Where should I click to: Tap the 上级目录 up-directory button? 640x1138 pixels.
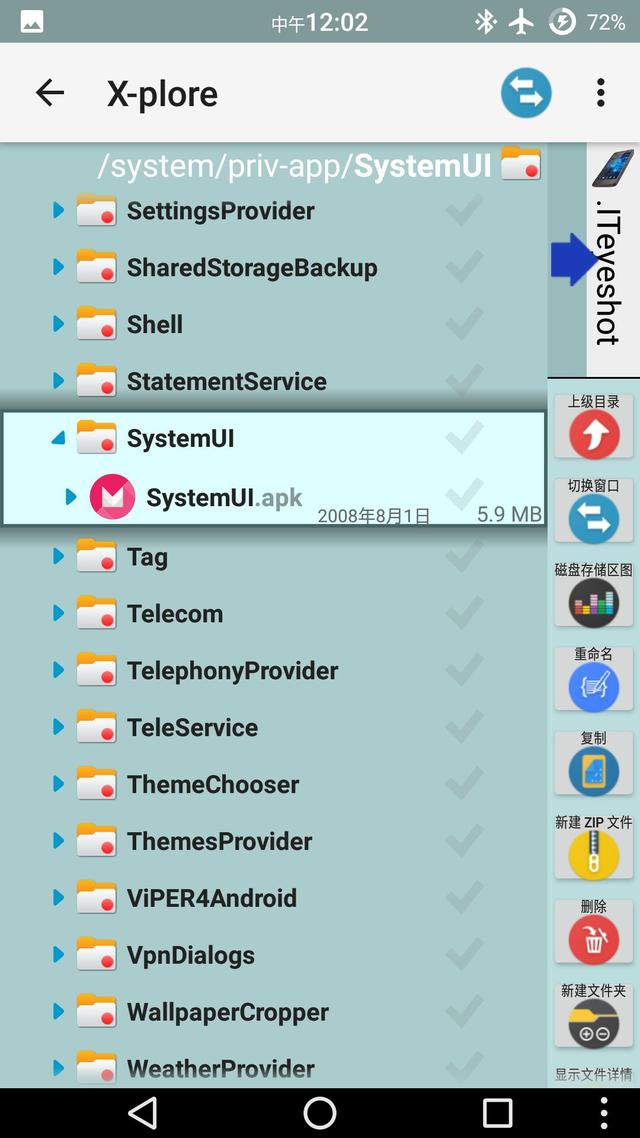594,426
